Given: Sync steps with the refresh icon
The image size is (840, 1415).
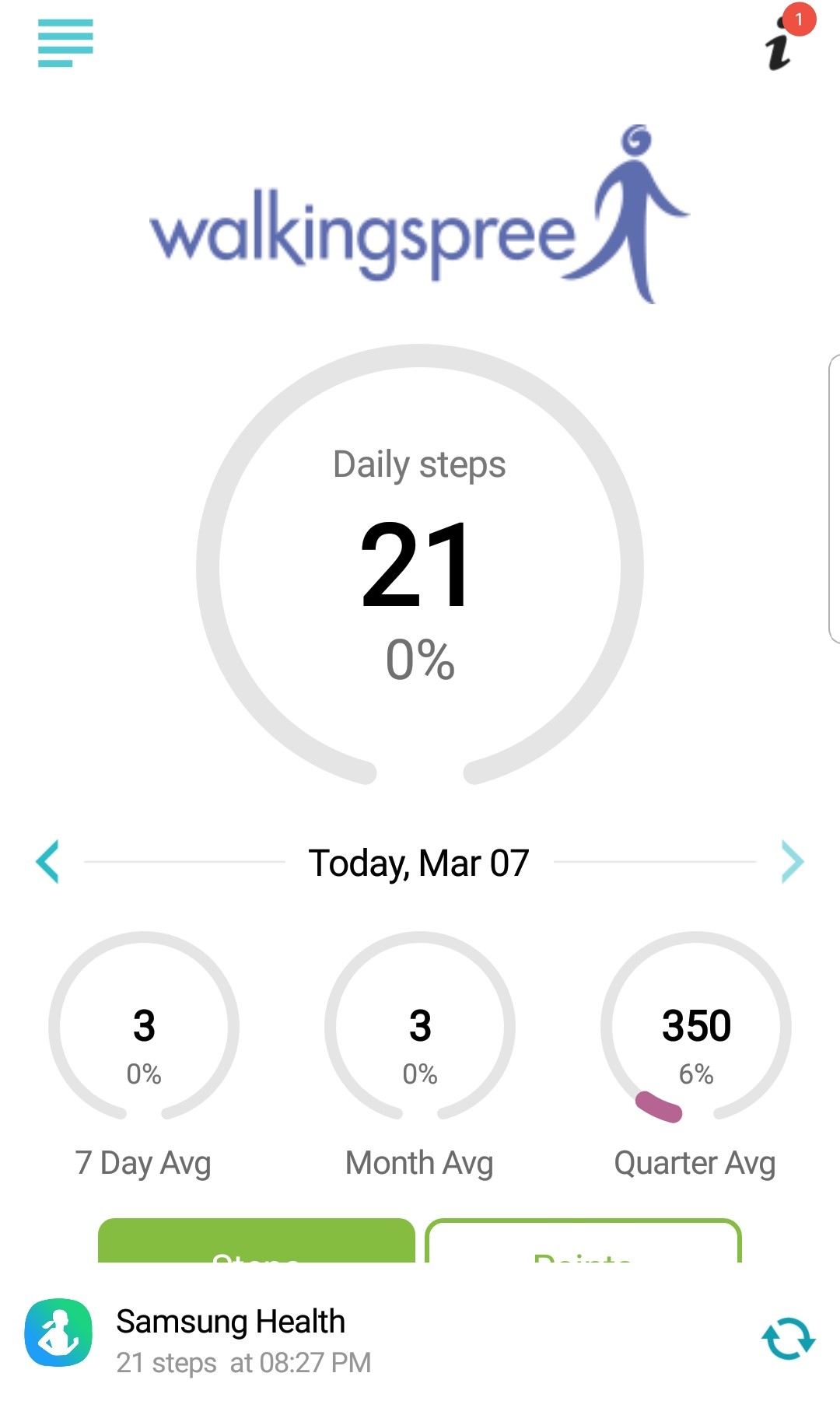Looking at the screenshot, I should click(788, 1339).
